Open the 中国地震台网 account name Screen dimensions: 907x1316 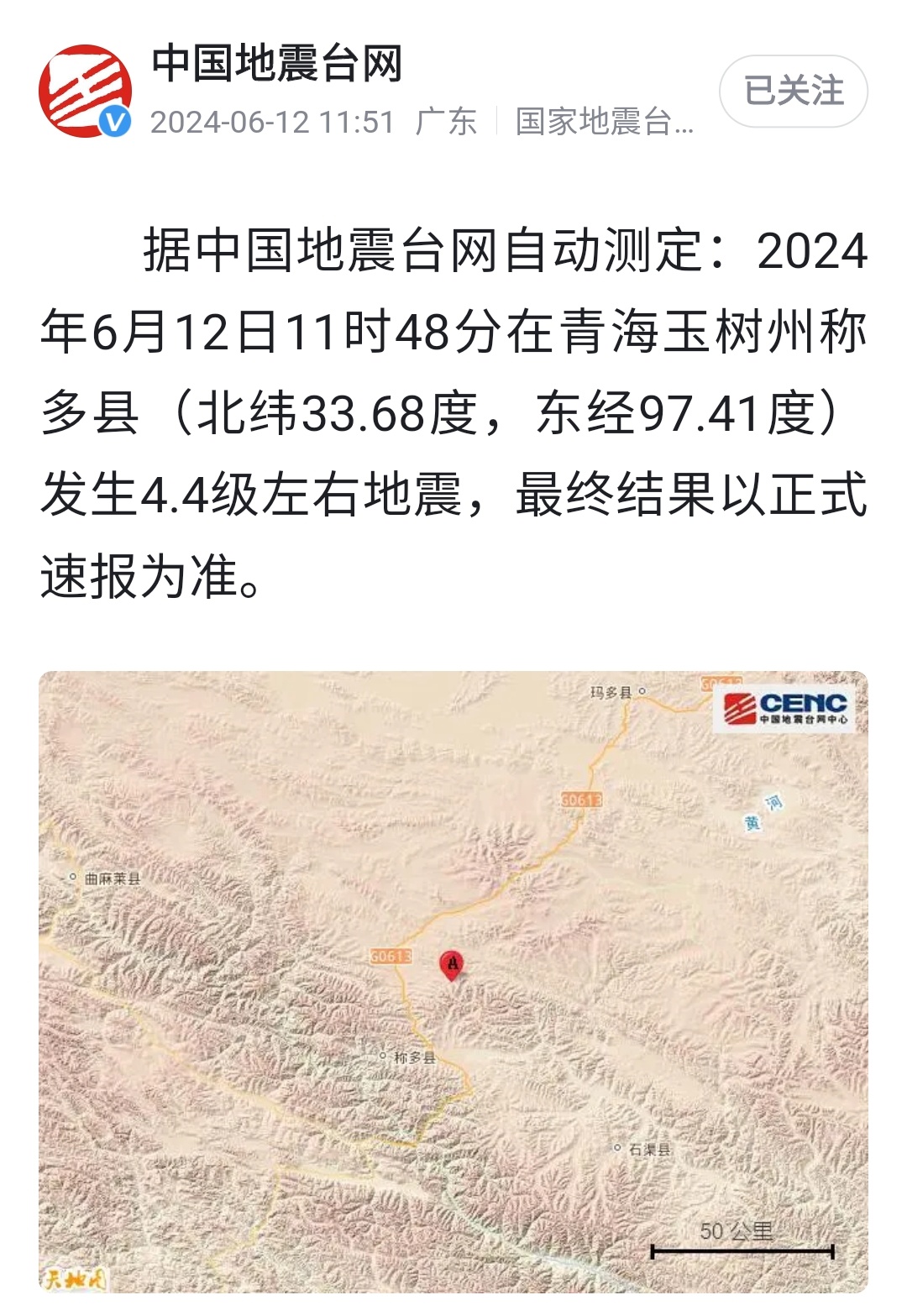[x=277, y=64]
